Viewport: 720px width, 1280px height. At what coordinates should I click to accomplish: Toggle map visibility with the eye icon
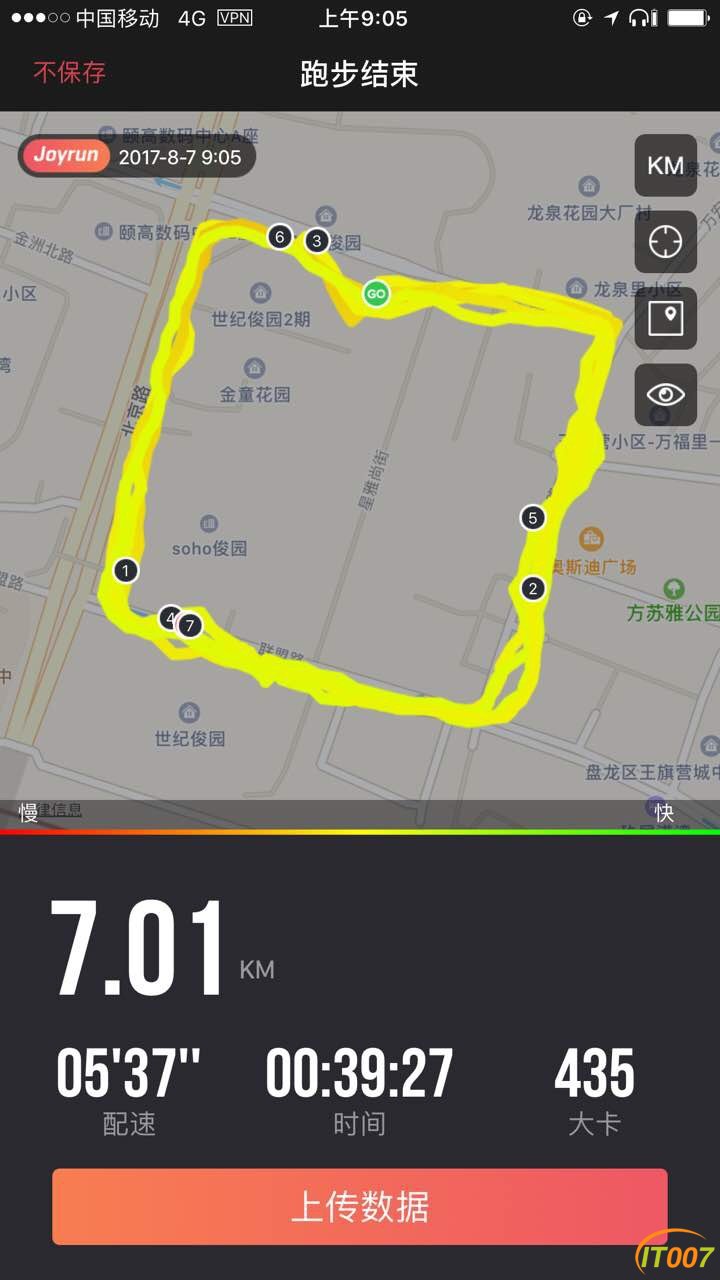665,394
